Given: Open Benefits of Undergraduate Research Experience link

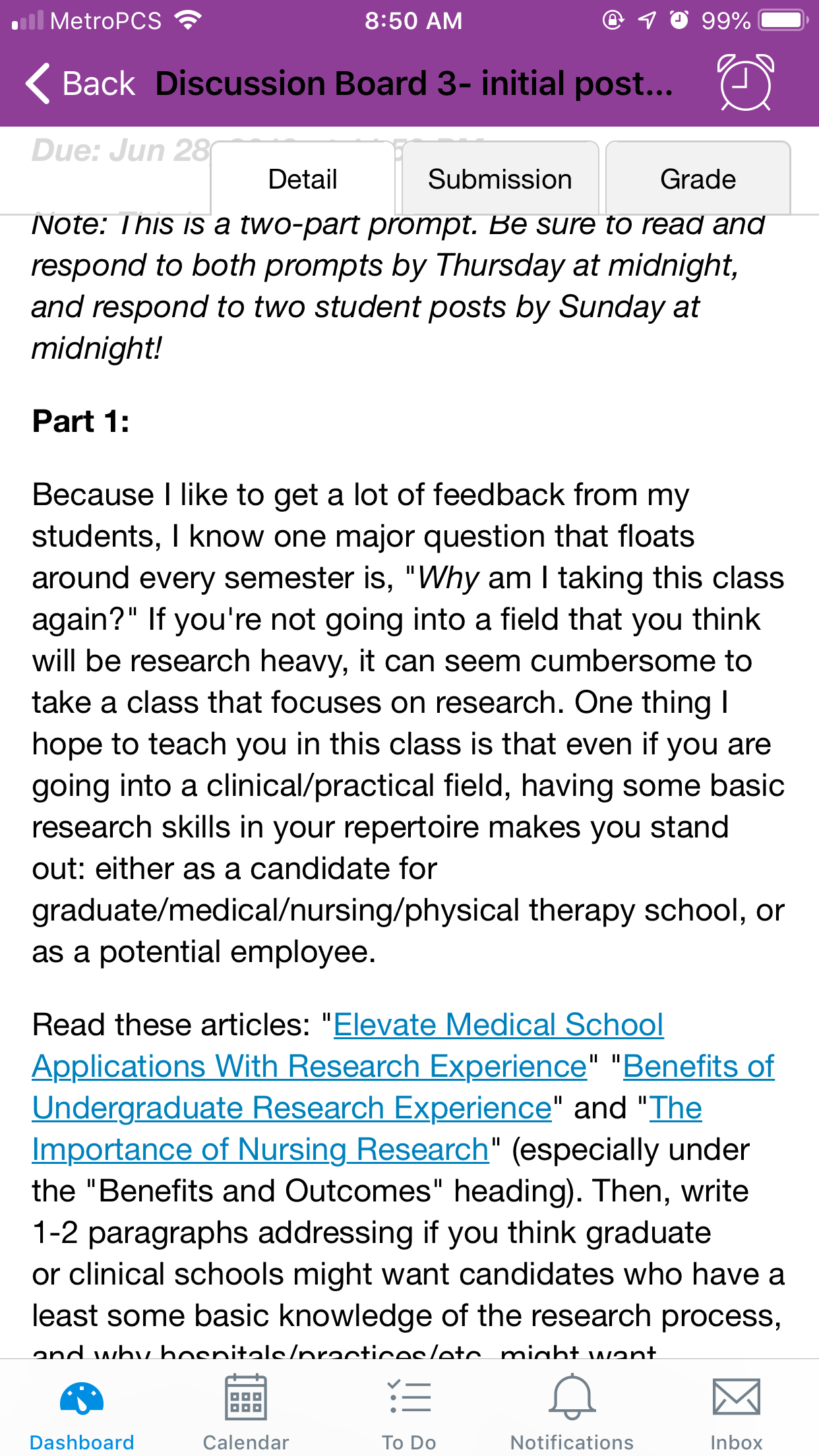Looking at the screenshot, I should tap(403, 1087).
